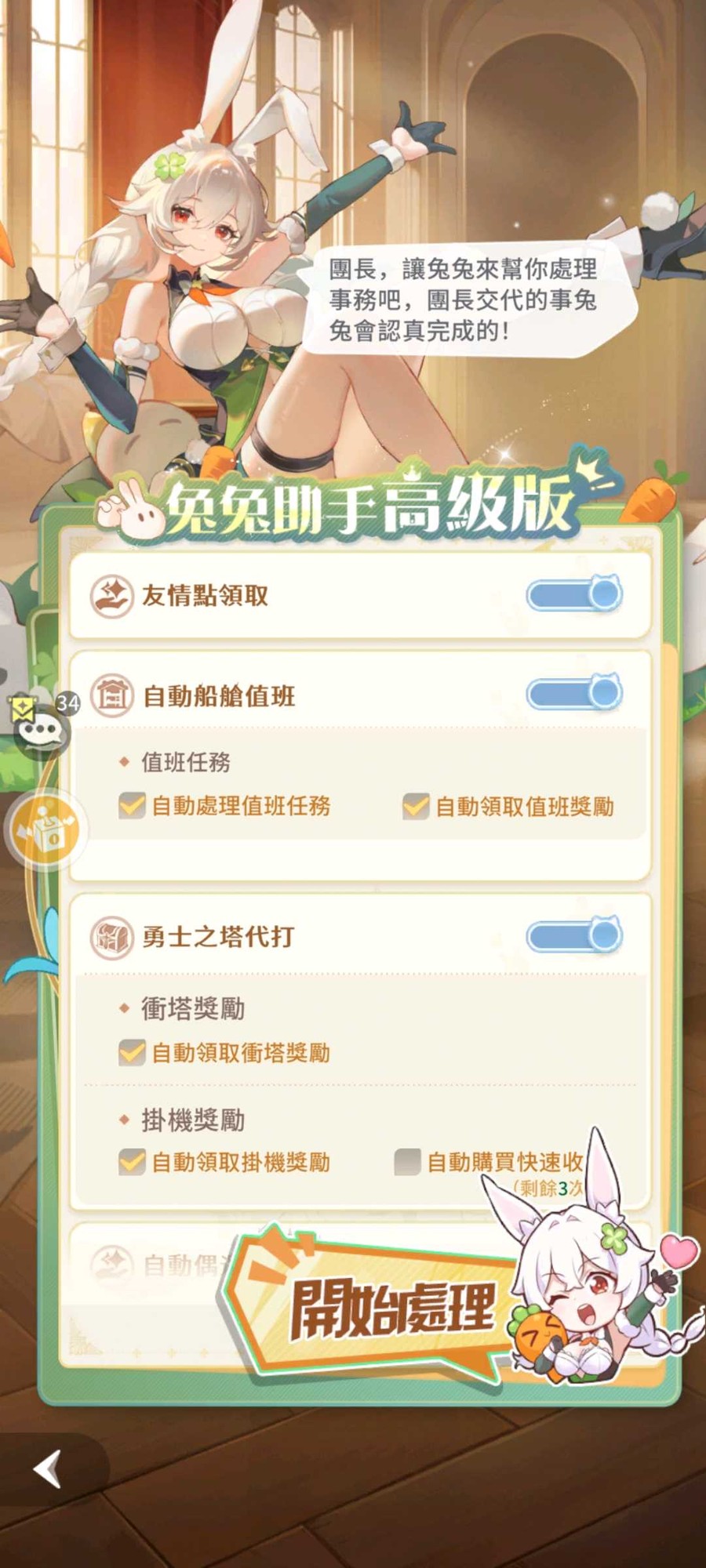
Task: Go back with the arrow button
Action: pos(49,1468)
